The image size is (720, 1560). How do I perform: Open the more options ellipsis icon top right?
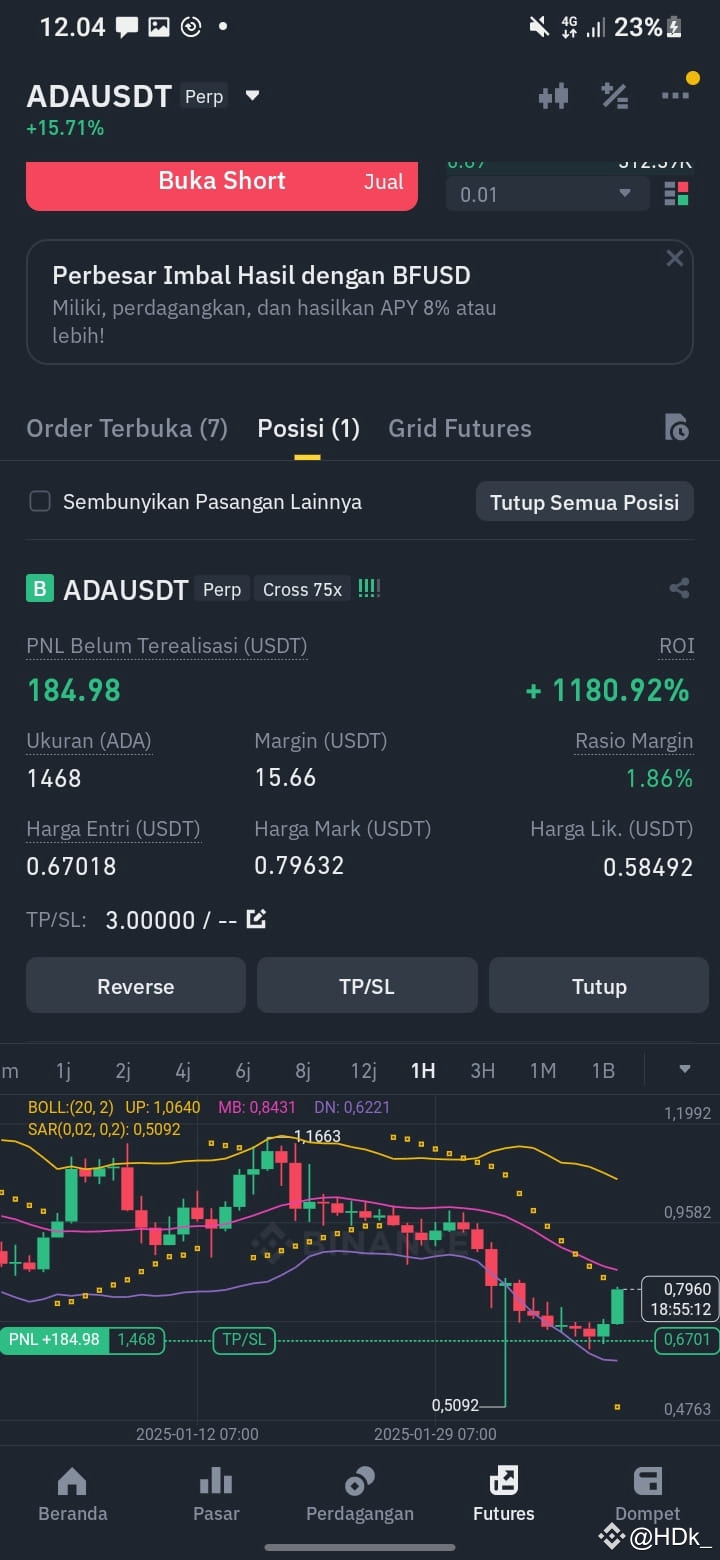(x=676, y=95)
